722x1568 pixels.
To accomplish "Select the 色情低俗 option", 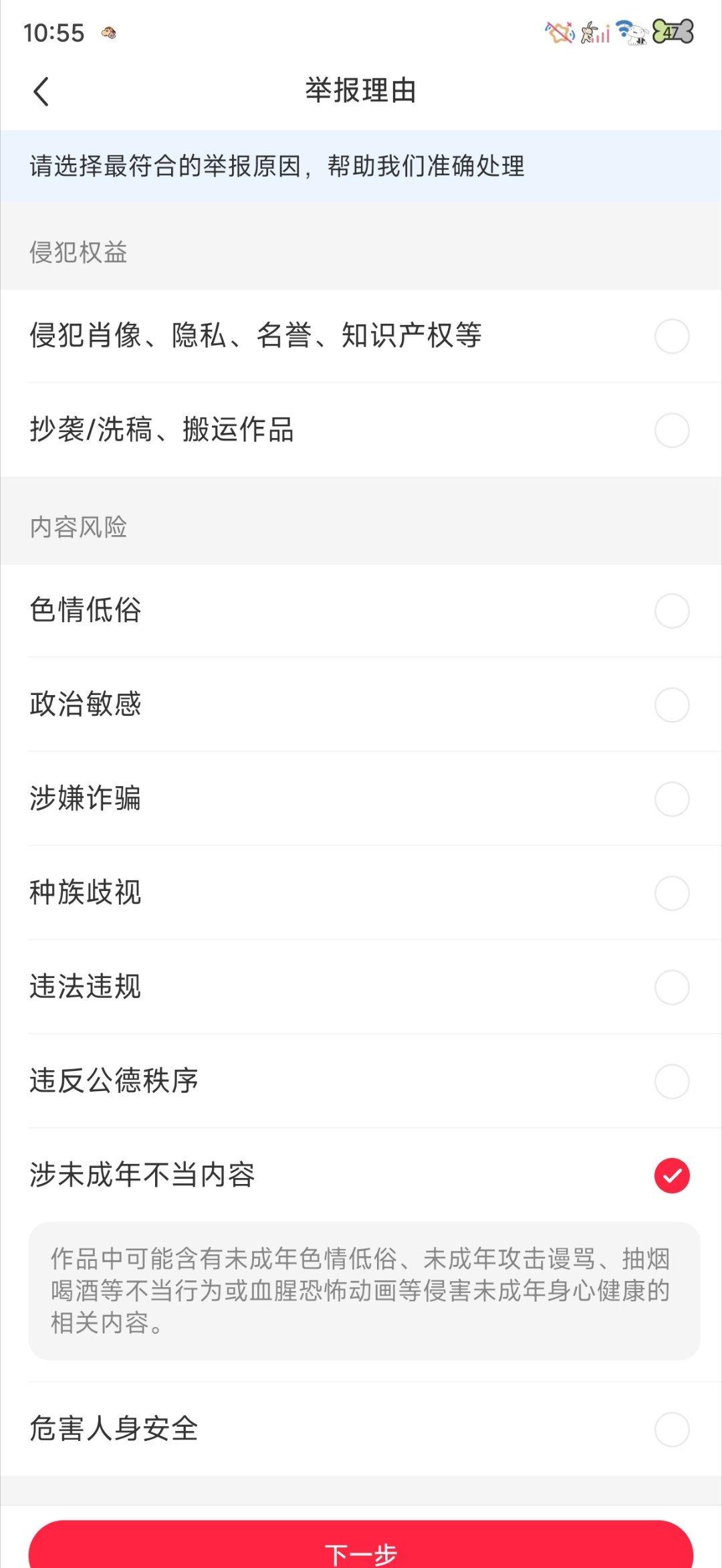I will pyautogui.click(x=671, y=611).
